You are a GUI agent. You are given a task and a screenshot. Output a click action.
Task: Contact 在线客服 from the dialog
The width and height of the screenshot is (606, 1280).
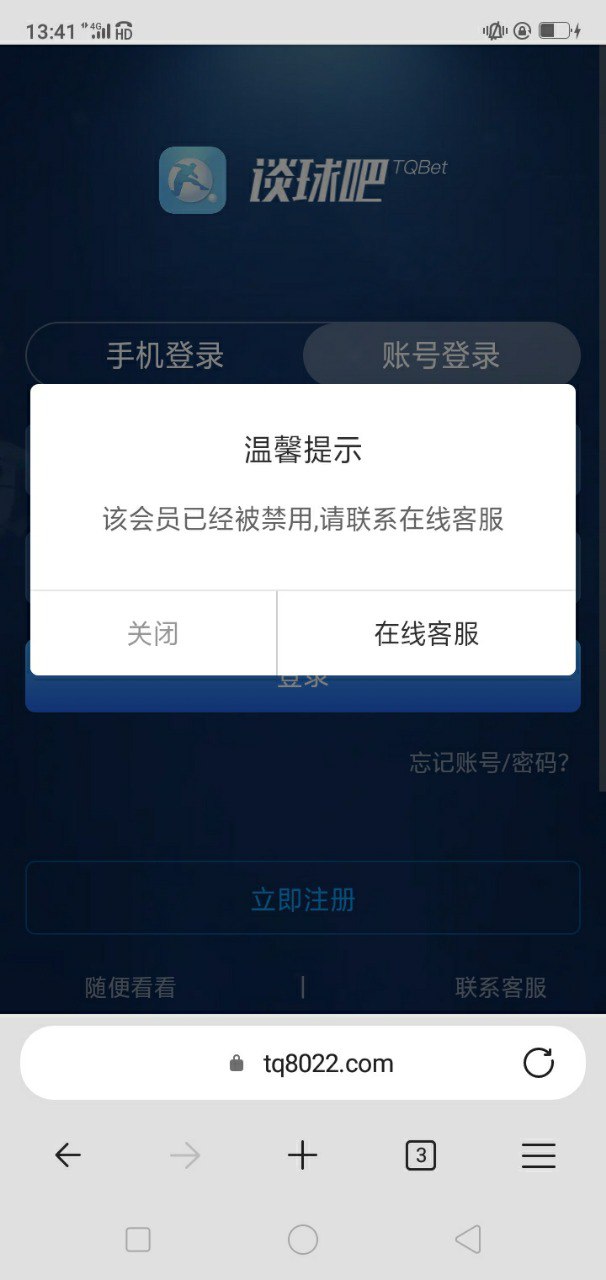pos(426,633)
